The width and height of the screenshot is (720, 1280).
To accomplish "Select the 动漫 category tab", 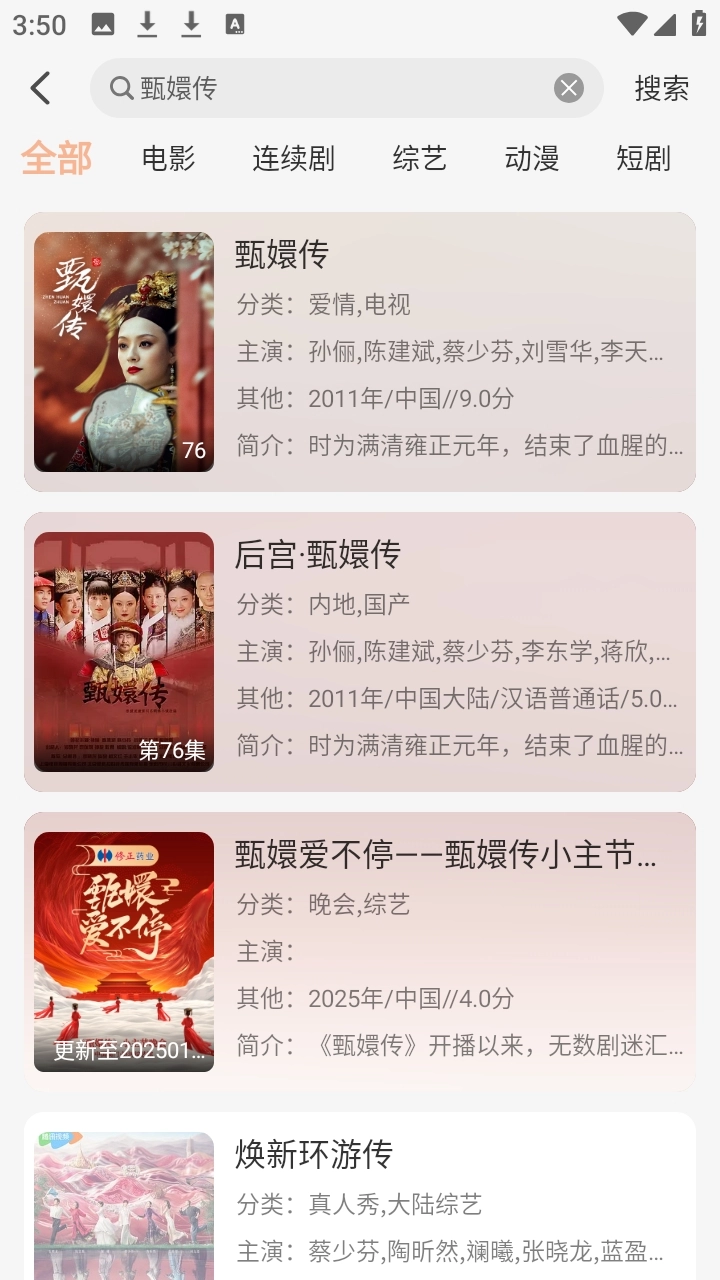I will pyautogui.click(x=533, y=157).
